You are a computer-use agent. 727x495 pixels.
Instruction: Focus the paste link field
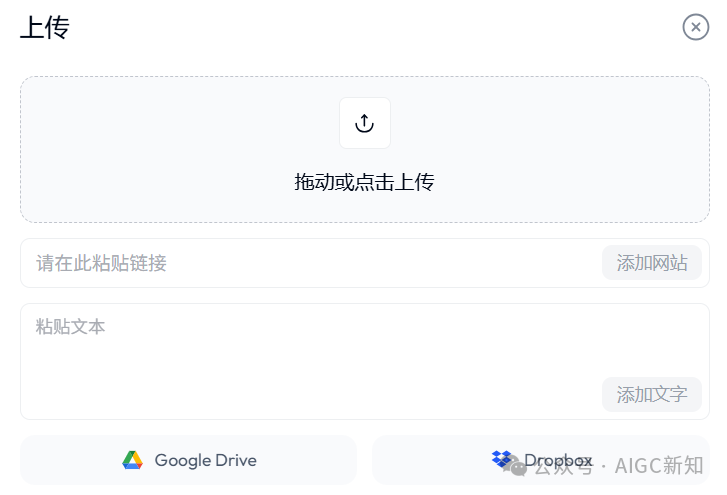coord(310,263)
